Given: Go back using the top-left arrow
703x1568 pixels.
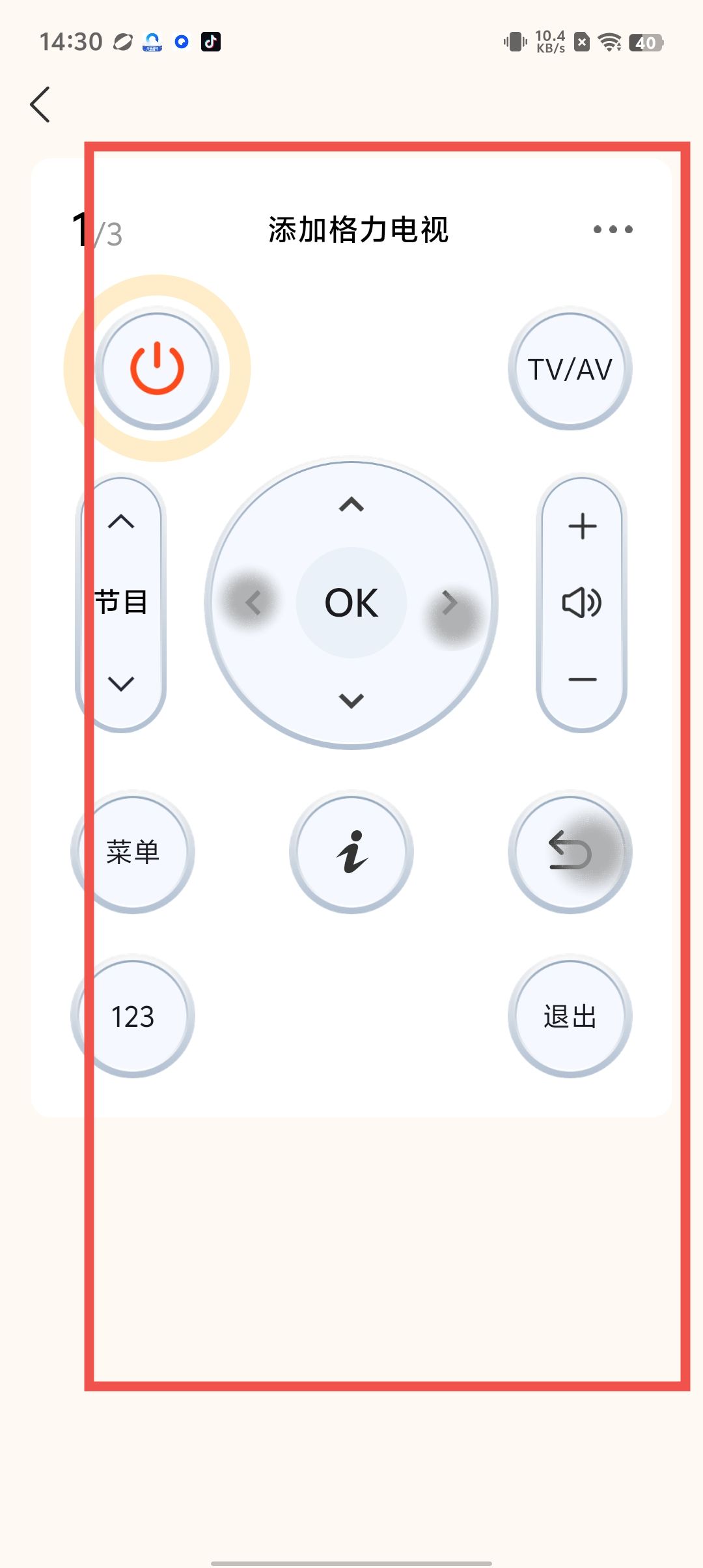Looking at the screenshot, I should click(x=40, y=104).
